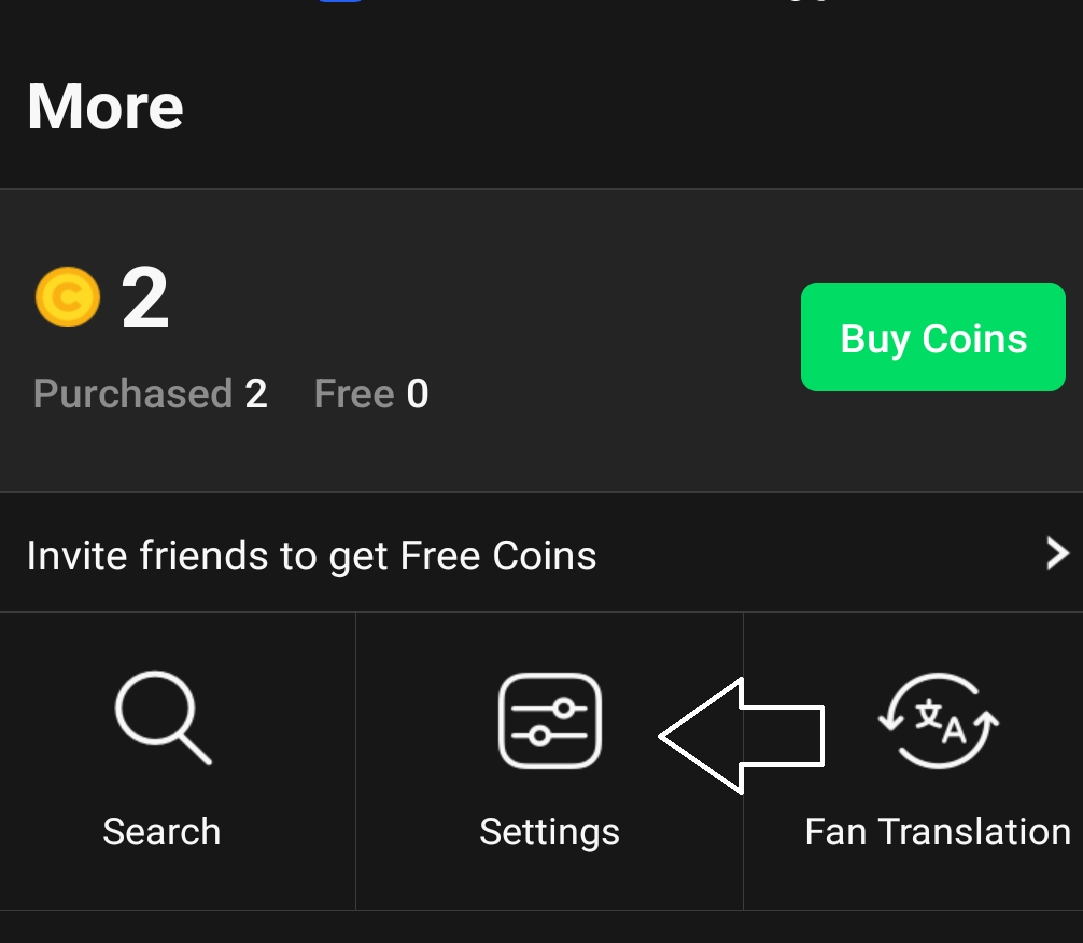Open Invite friends to get Free Coins
Viewport: 1083px width, 943px height.
pyautogui.click(x=540, y=554)
